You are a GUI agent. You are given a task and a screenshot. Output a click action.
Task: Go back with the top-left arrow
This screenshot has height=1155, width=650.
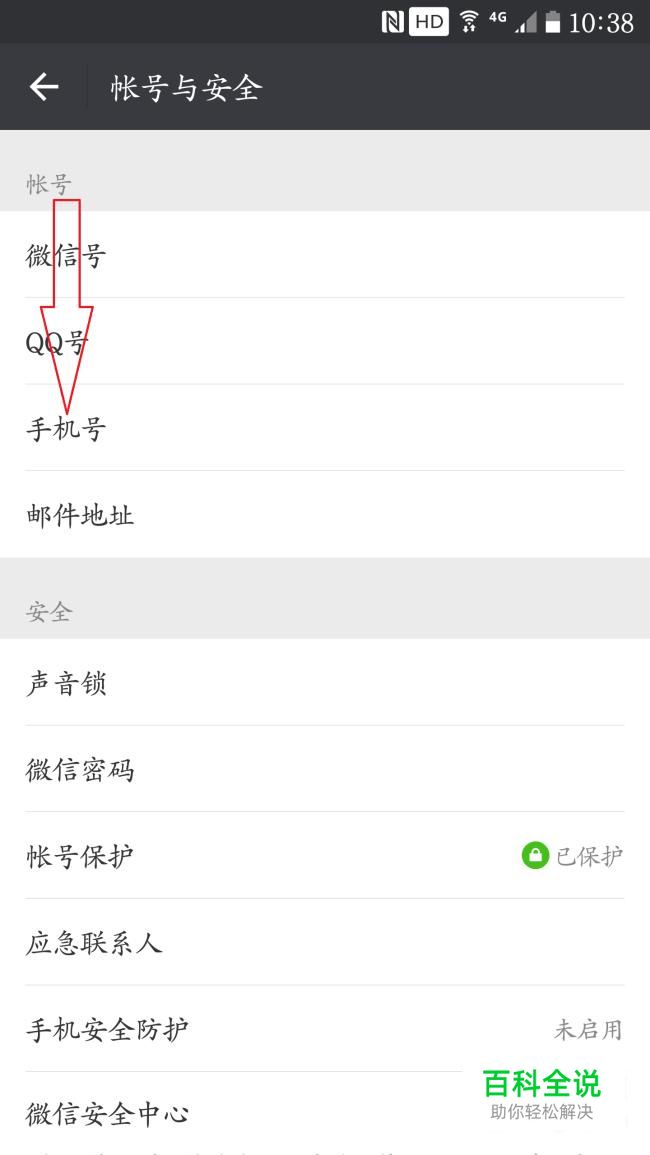tap(43, 87)
